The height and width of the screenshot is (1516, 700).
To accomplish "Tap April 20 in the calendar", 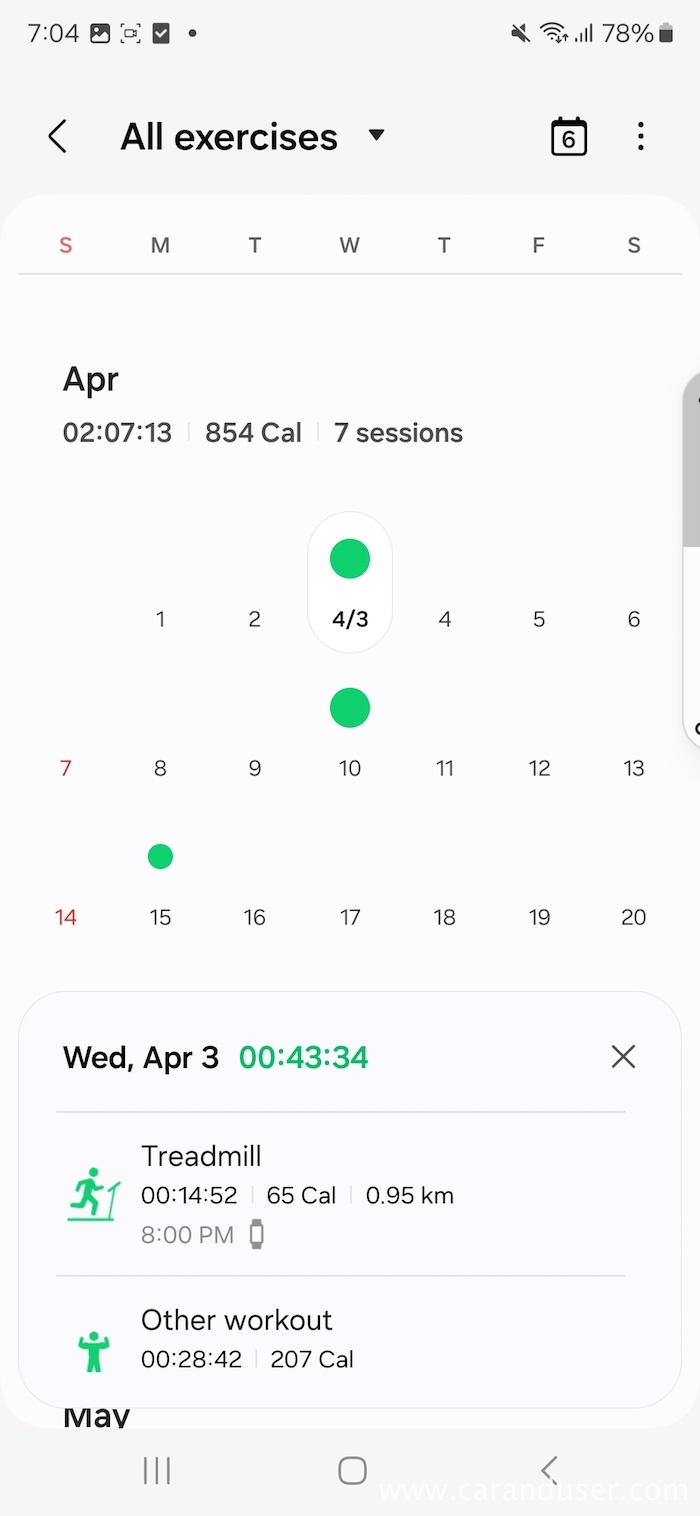I will (633, 916).
